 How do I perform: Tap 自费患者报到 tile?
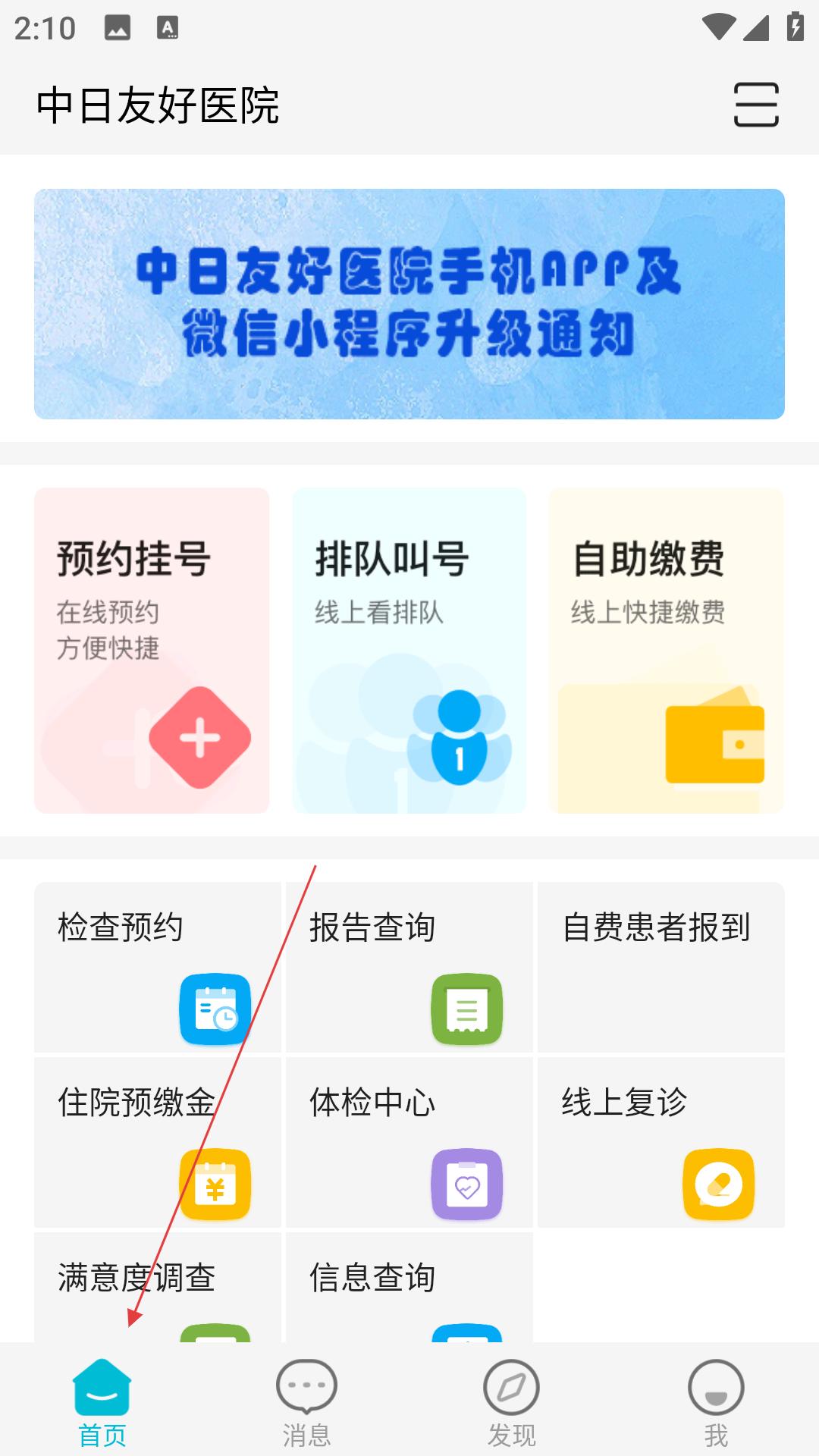pyautogui.click(x=661, y=967)
